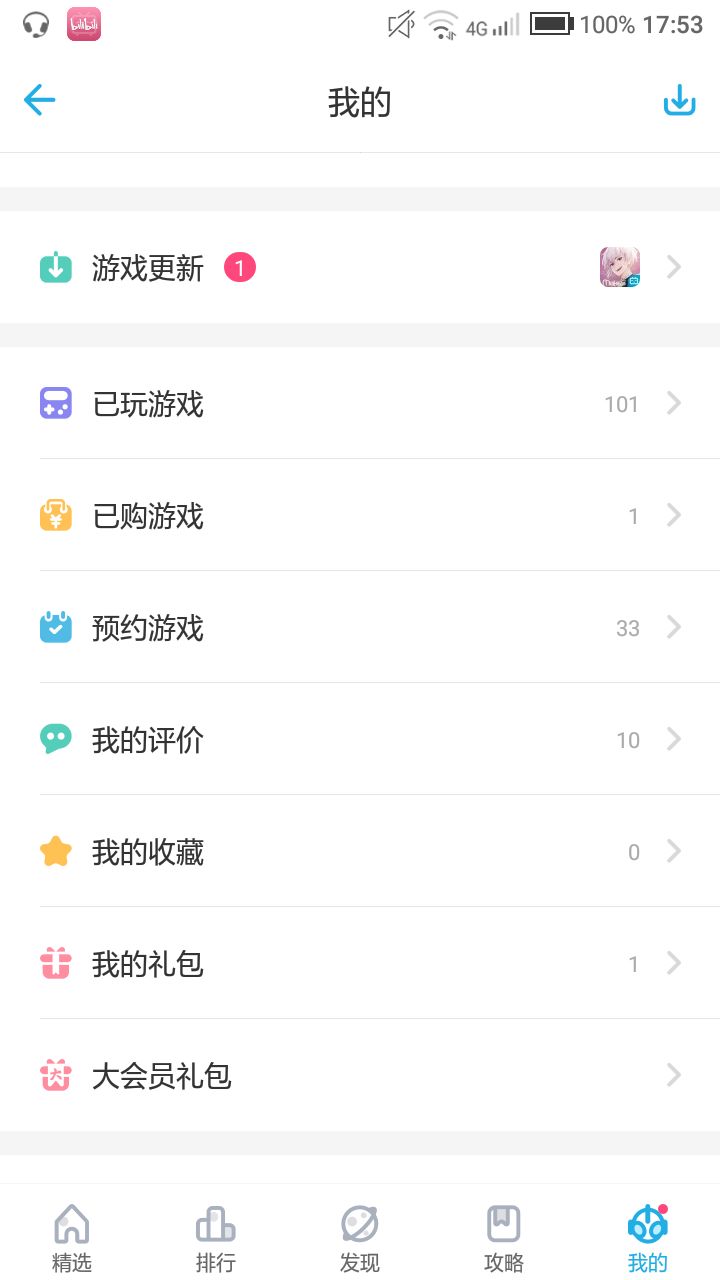This screenshot has width=720, height=1280.
Task: Check 我的评价
Action: coord(360,740)
